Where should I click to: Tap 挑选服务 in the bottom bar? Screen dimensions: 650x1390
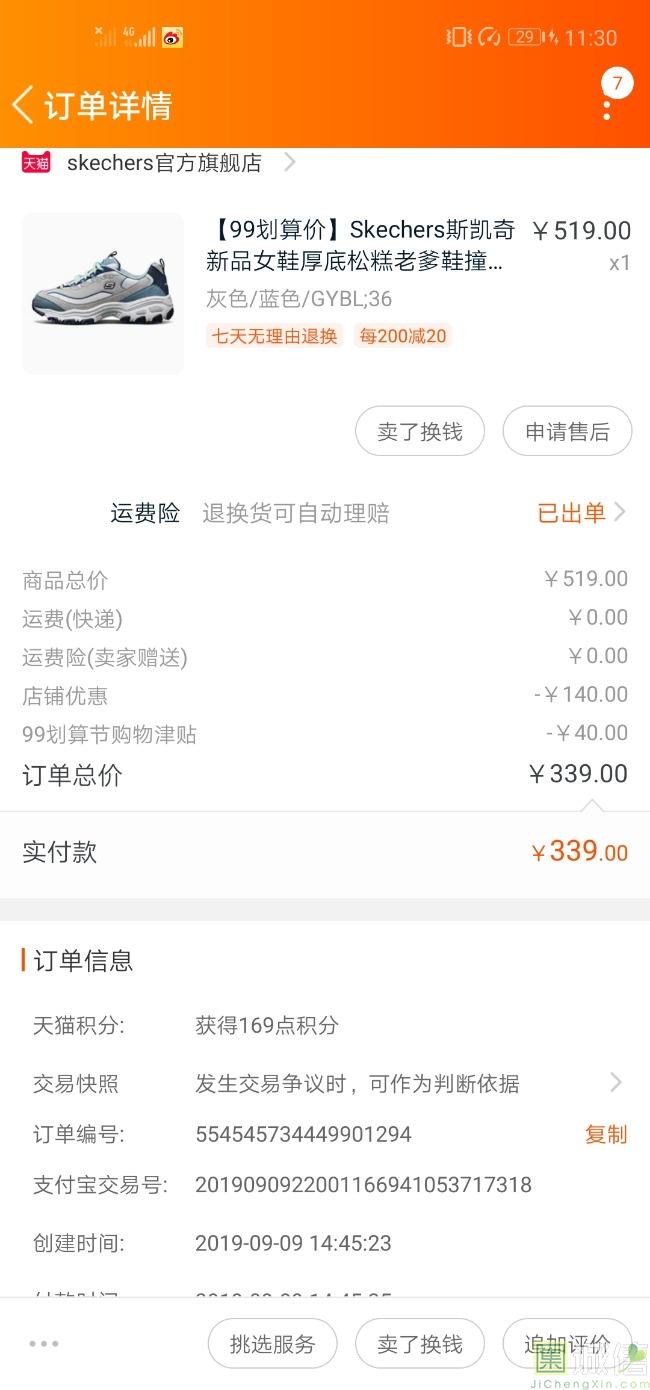pyautogui.click(x=272, y=1344)
